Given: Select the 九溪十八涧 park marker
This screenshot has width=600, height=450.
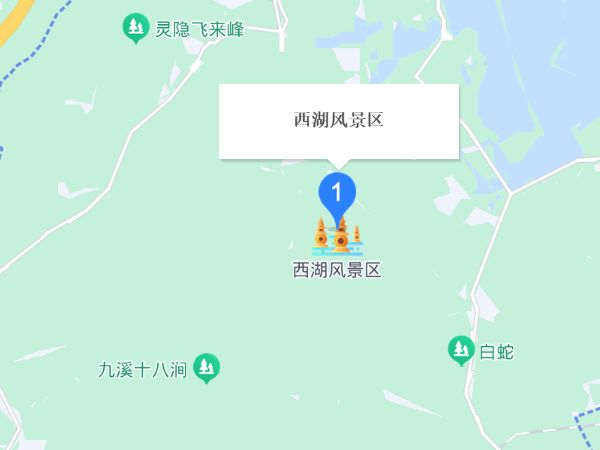Looking at the screenshot, I should coord(207,367).
